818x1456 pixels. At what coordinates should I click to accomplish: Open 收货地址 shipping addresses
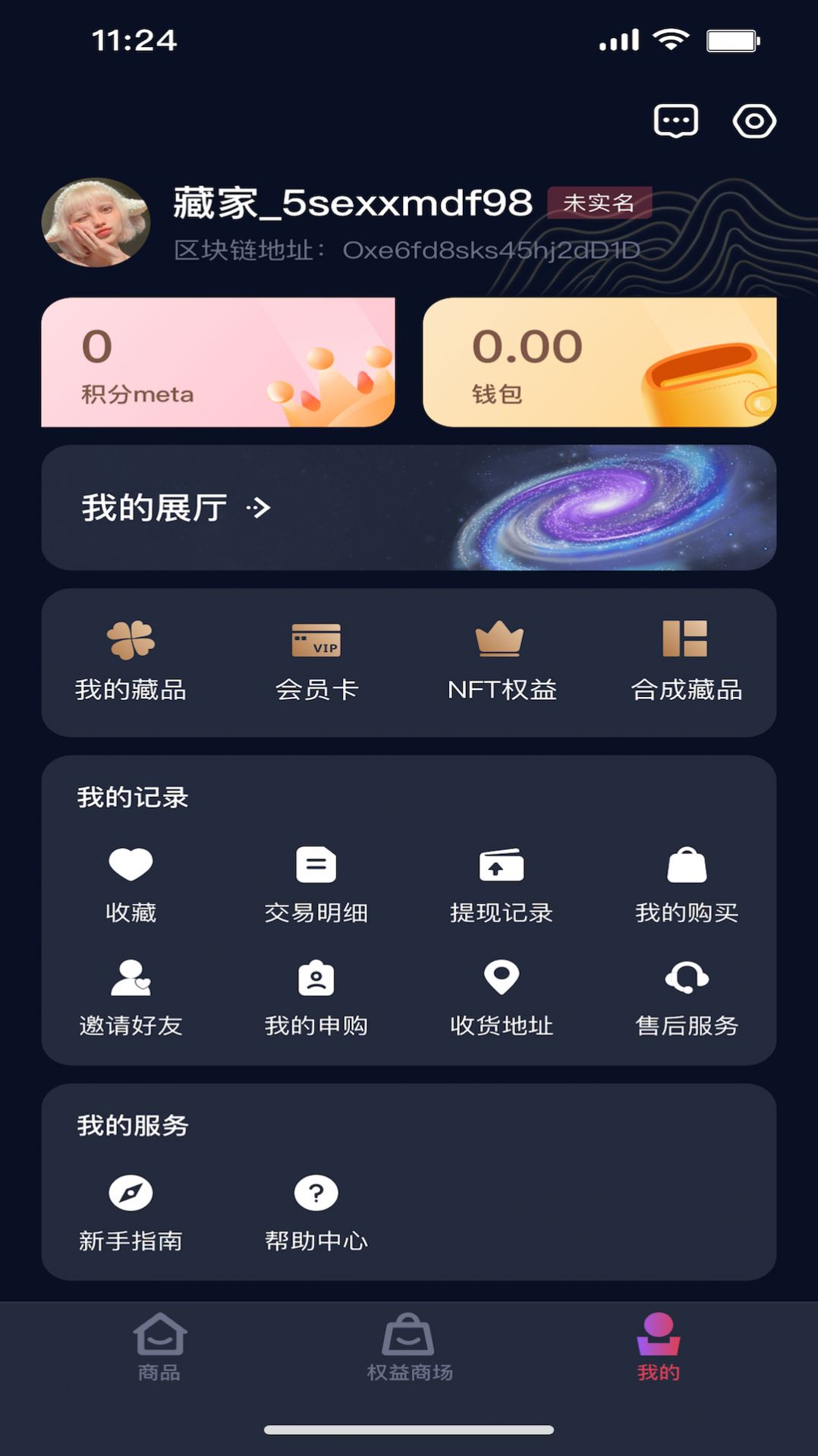coord(502,997)
